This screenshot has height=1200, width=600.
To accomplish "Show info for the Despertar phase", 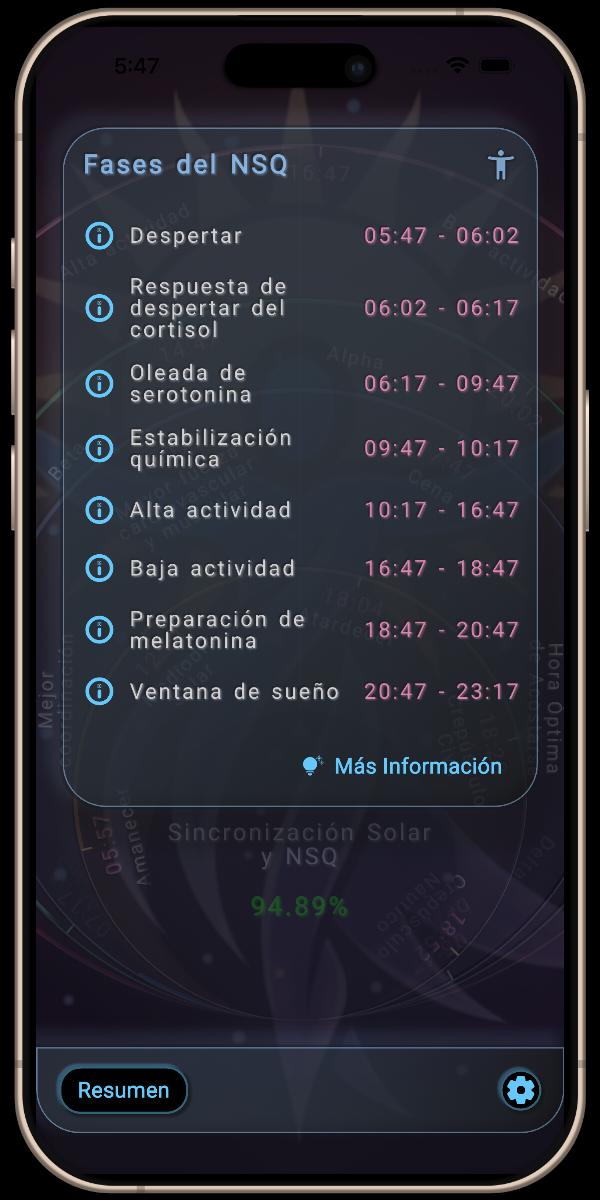I will 99,236.
